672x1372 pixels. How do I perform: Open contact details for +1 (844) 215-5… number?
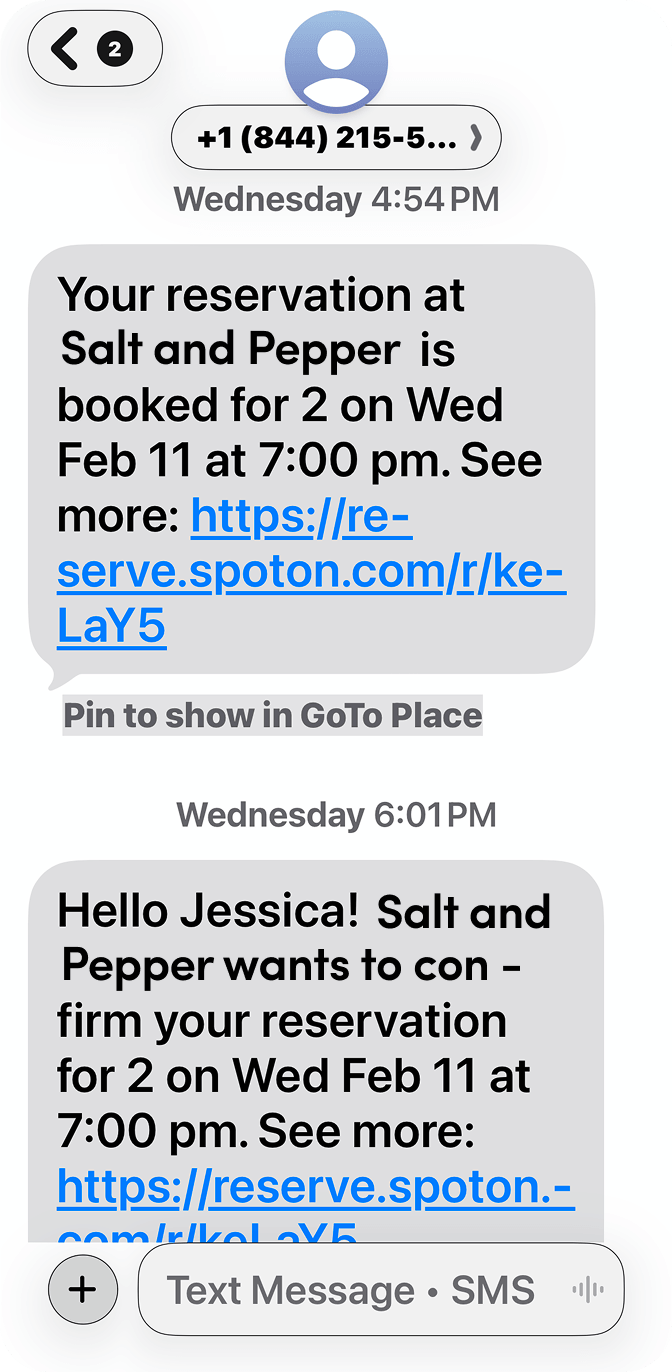336,138
